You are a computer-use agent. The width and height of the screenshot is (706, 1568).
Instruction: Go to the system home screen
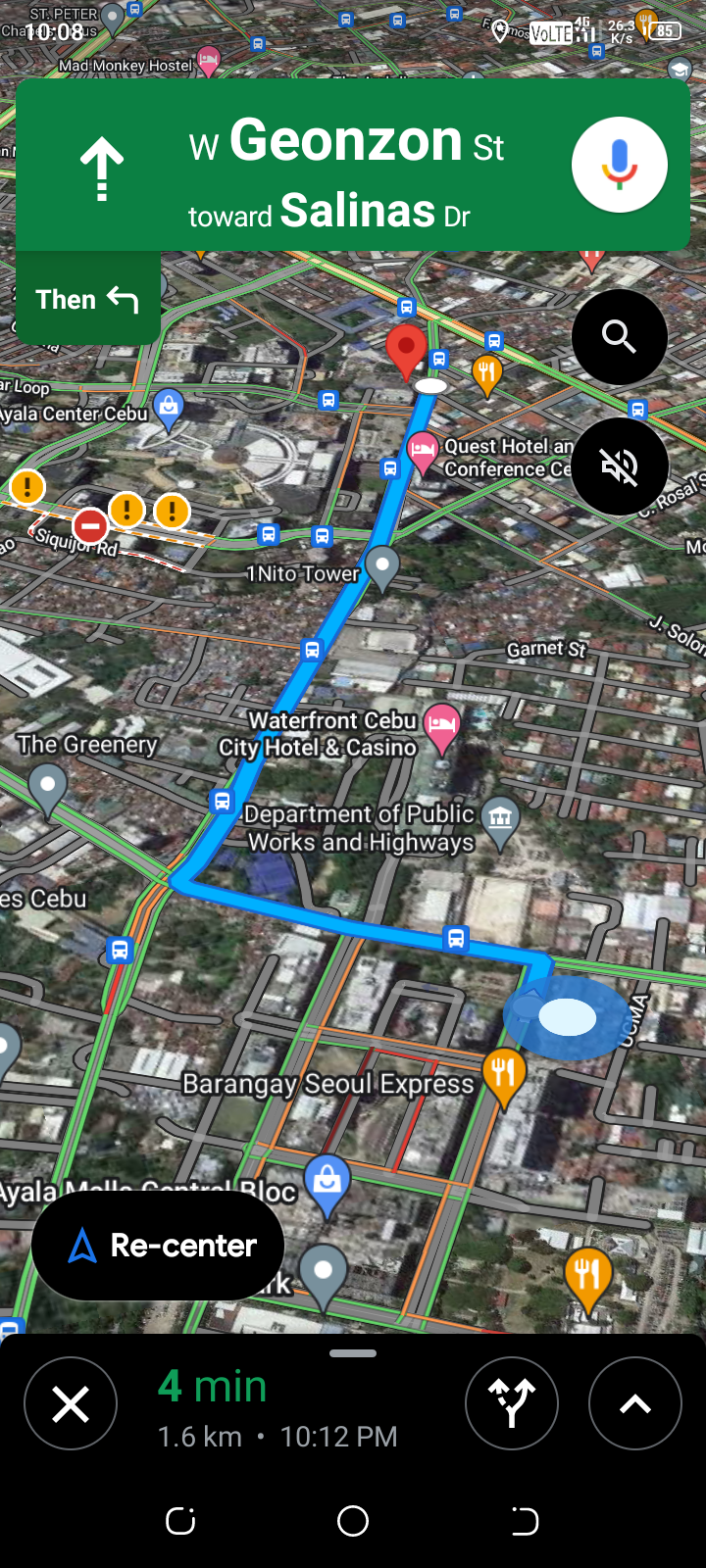click(x=353, y=1521)
